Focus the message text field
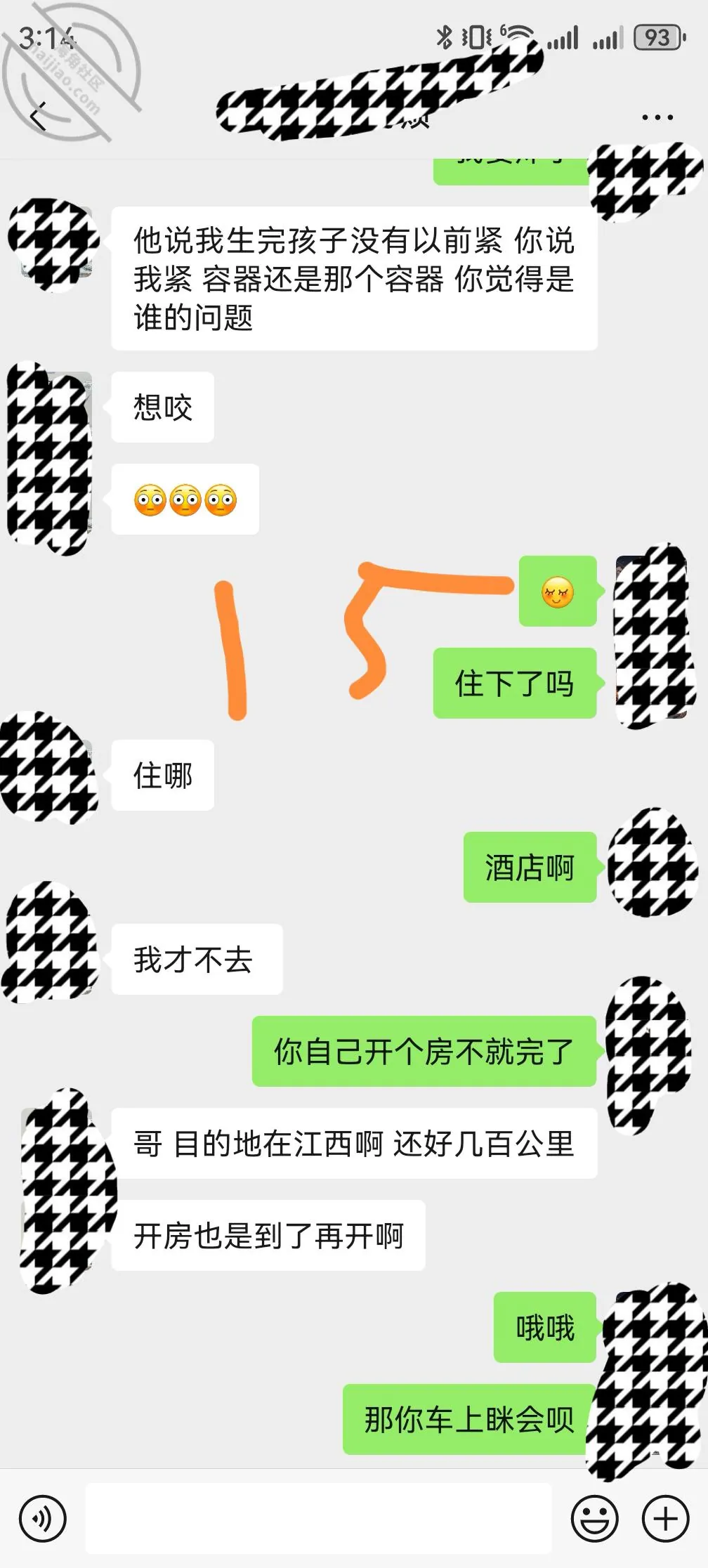 319,1519
